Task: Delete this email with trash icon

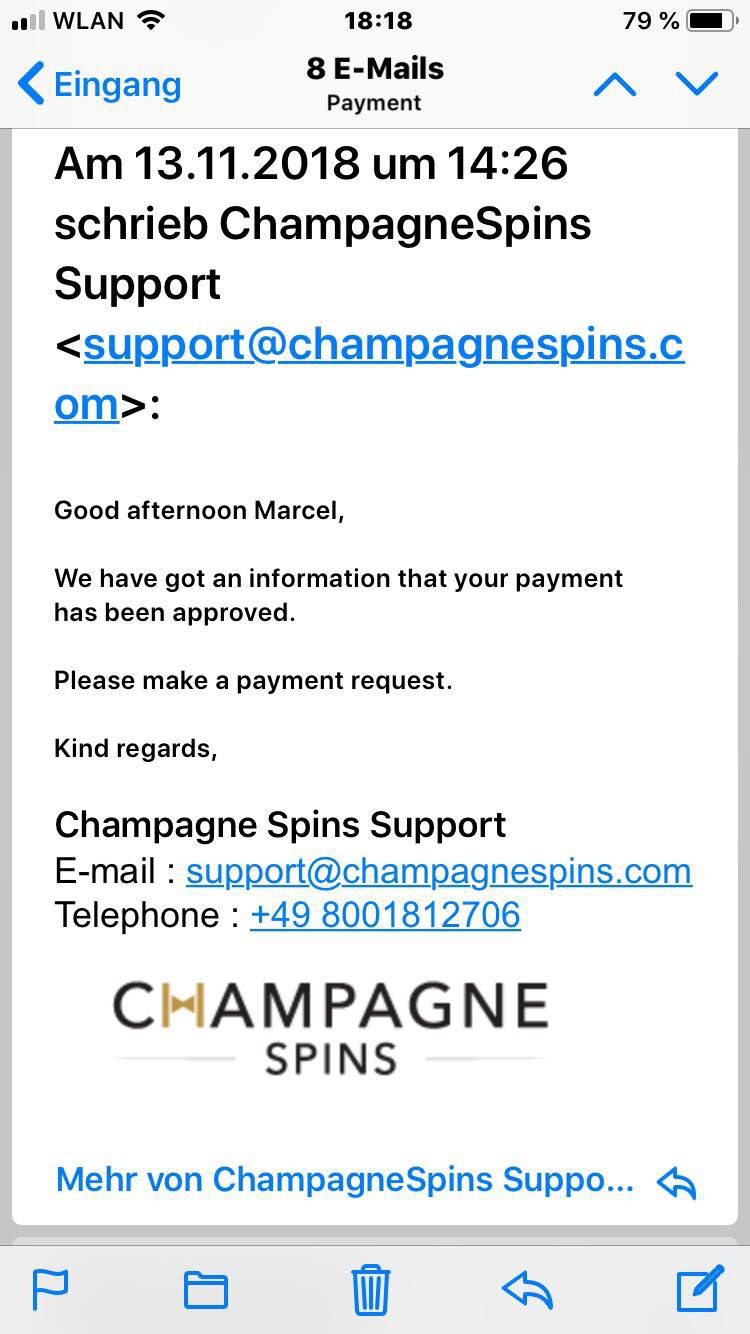Action: coord(371,1289)
